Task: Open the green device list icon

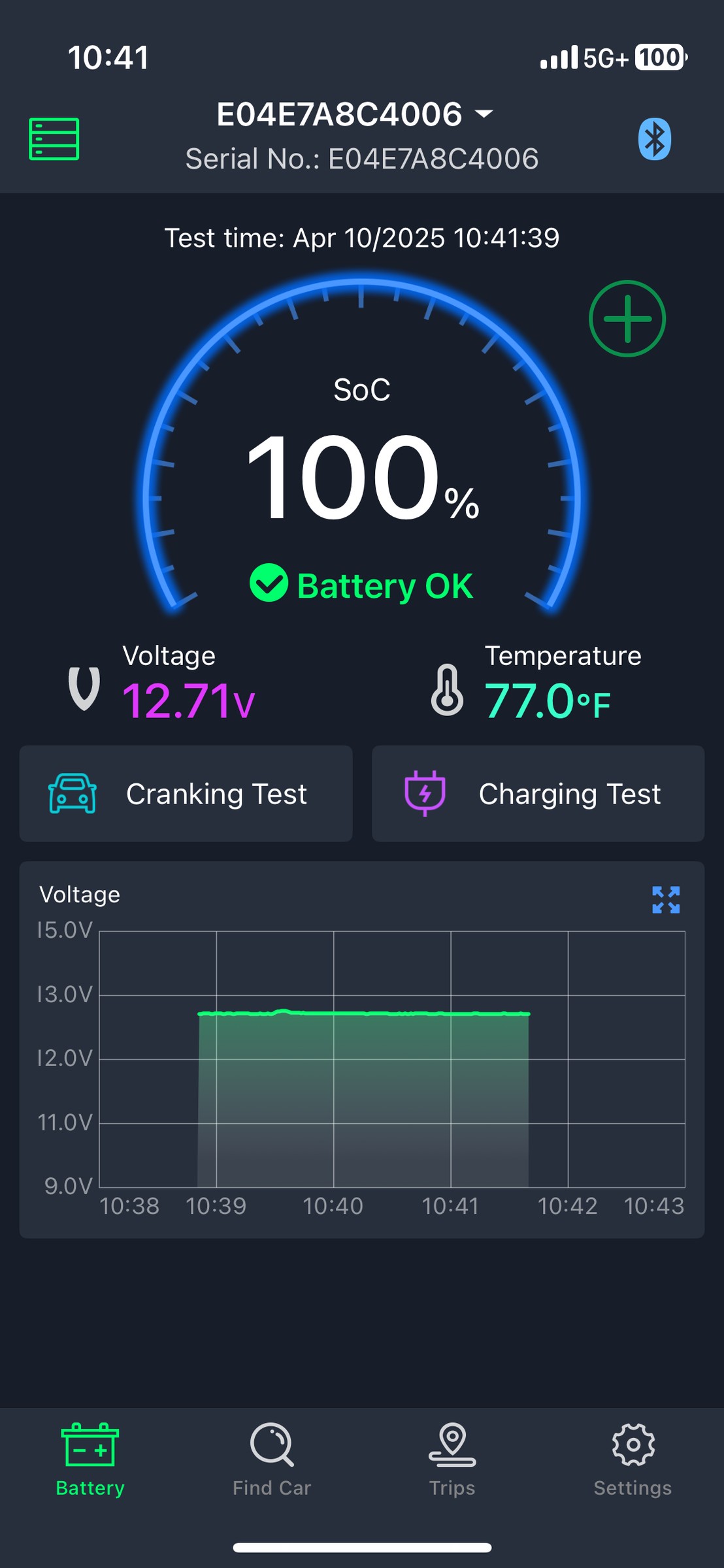Action: coord(54,139)
